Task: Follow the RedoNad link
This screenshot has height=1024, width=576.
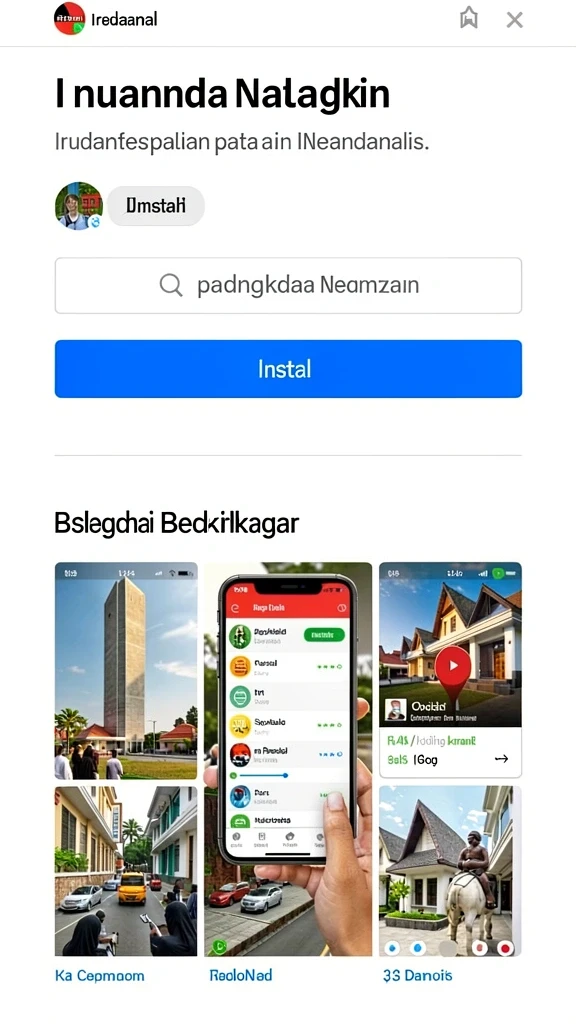Action: 241,975
